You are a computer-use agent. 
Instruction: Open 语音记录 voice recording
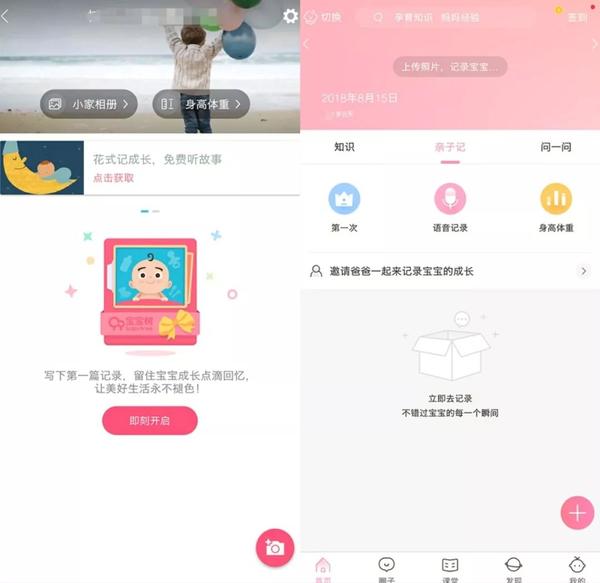pos(450,207)
